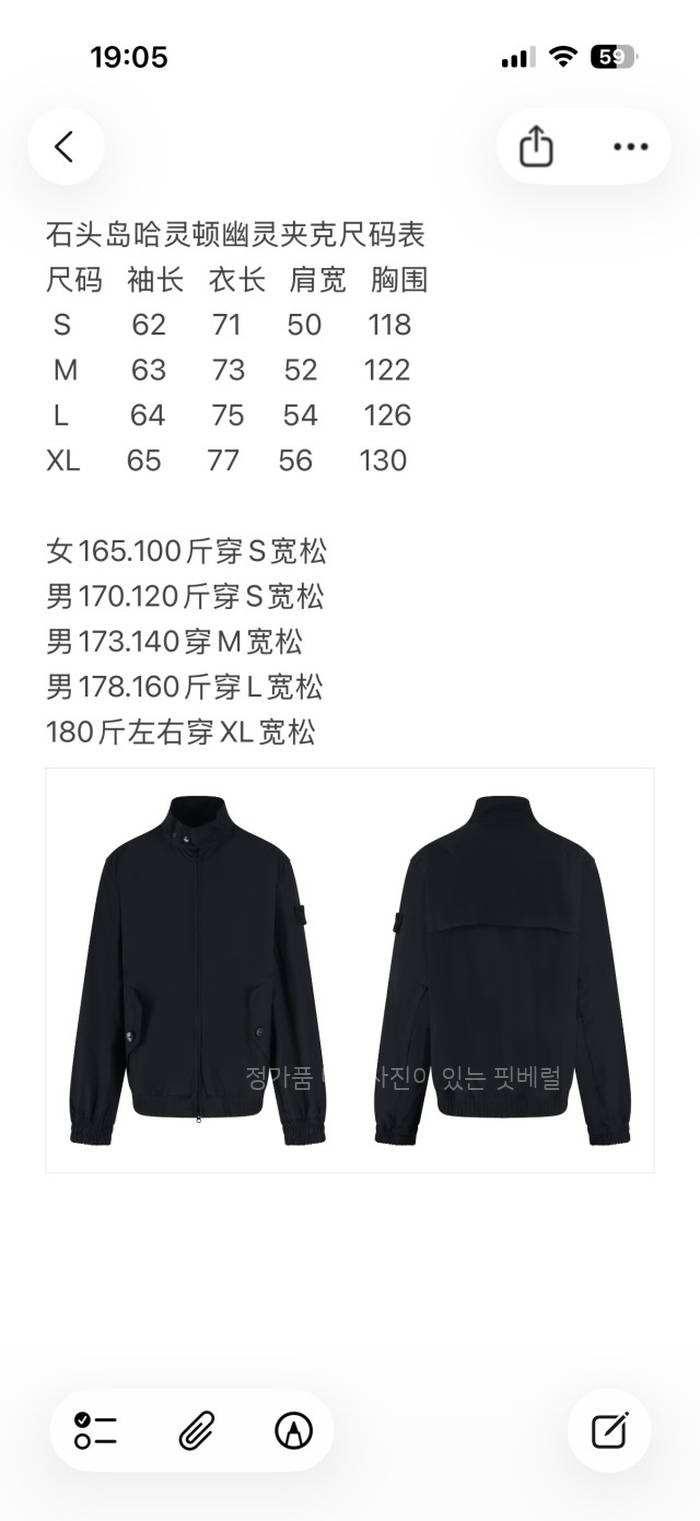Viewport: 700px width, 1521px height.
Task: Open the jacket image attachment
Action: click(x=349, y=969)
